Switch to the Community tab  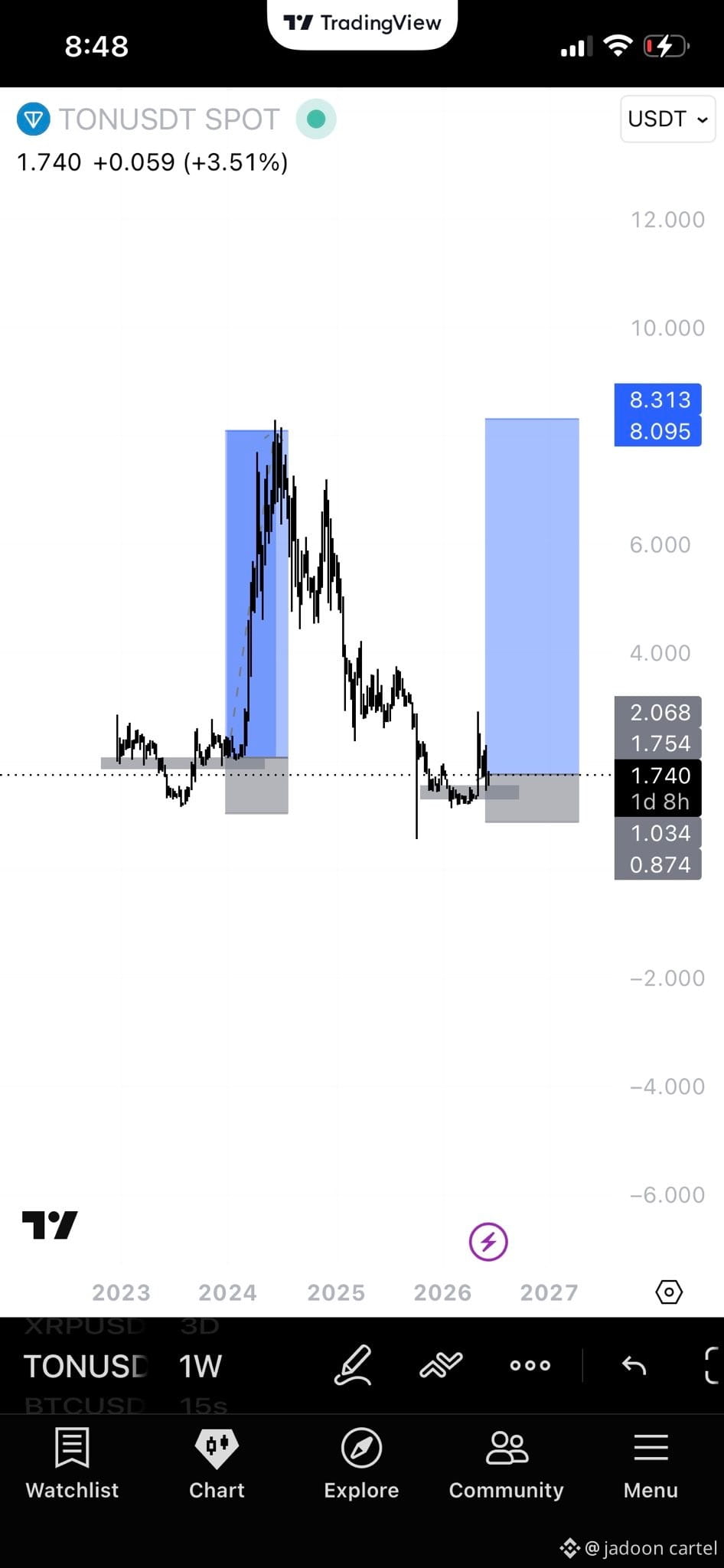click(x=506, y=1463)
